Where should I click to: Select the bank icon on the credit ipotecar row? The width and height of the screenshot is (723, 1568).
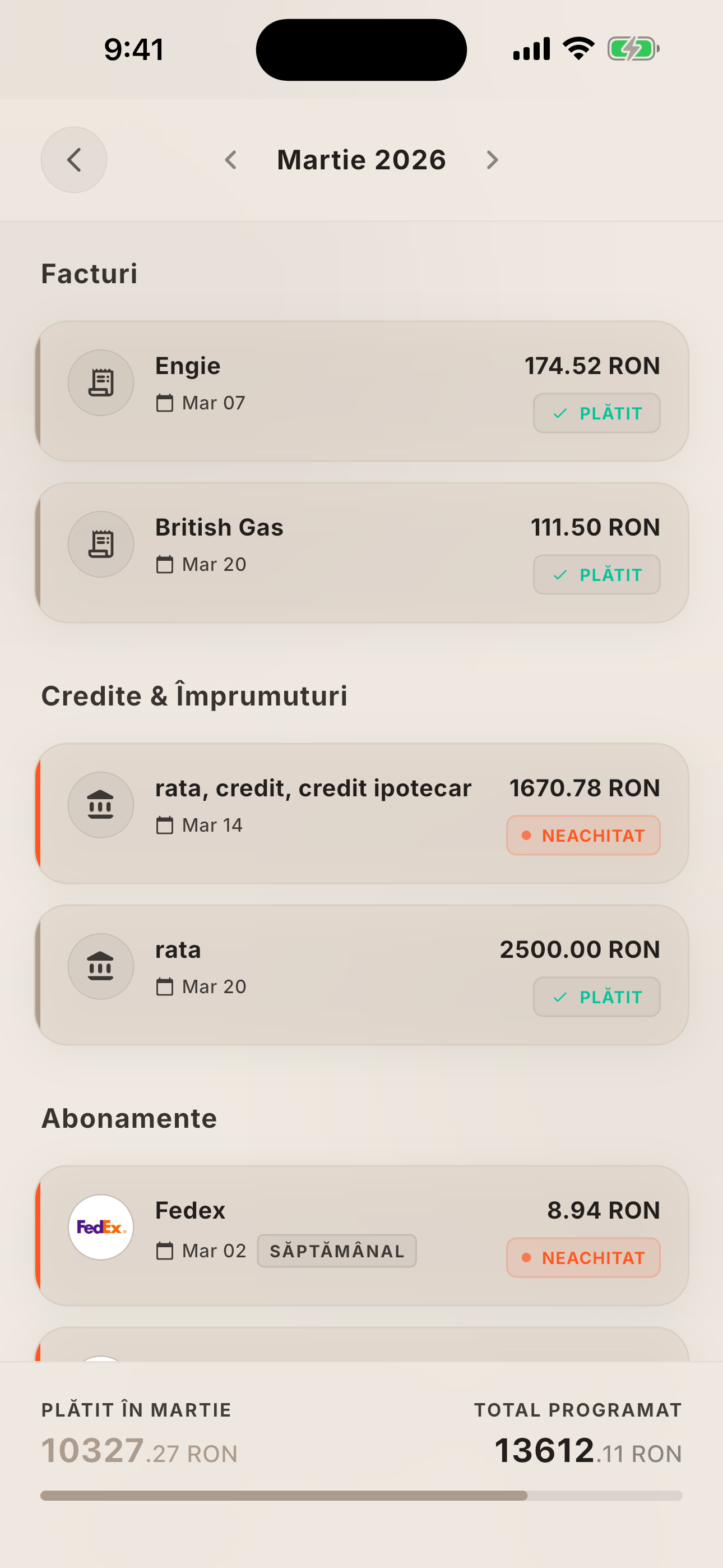coord(100,805)
